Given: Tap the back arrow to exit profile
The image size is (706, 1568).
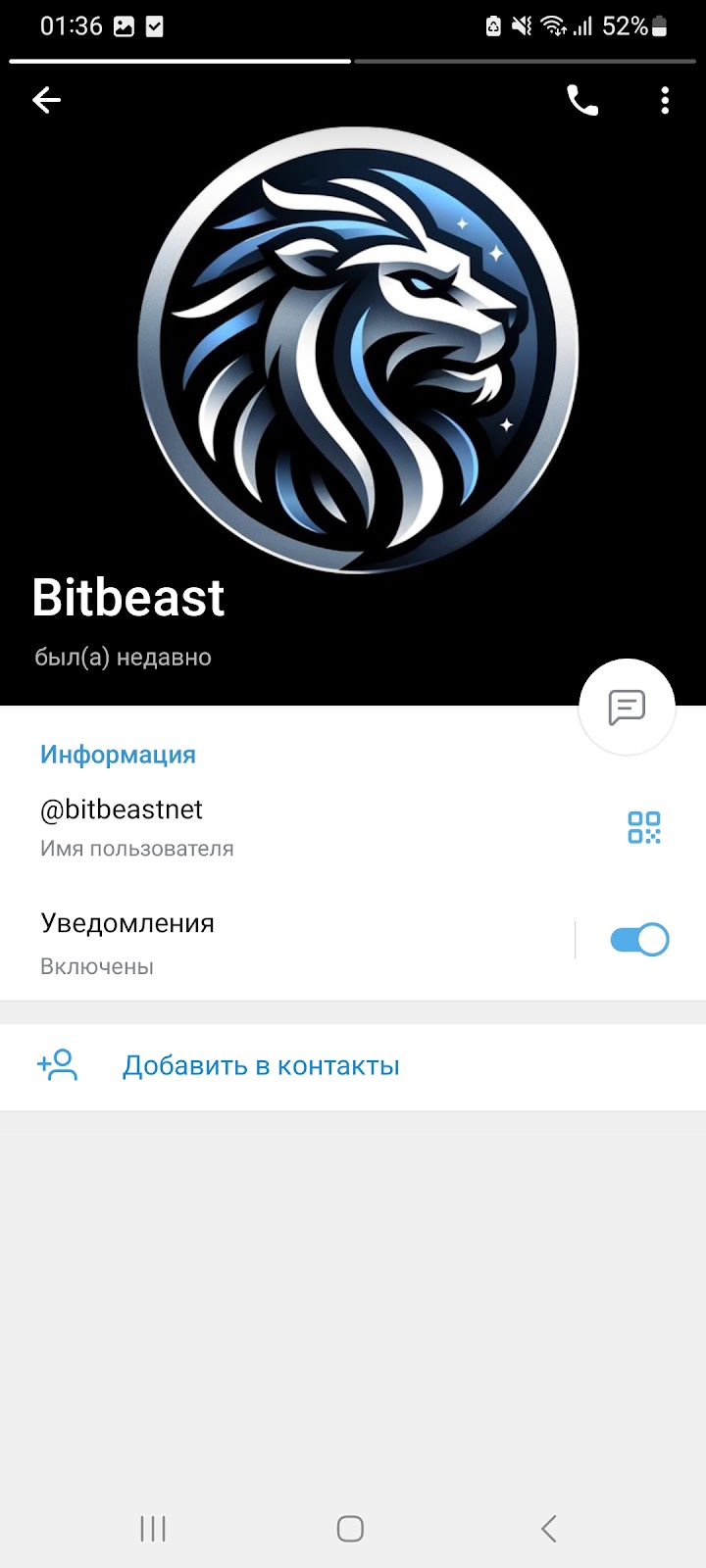Looking at the screenshot, I should click(x=46, y=100).
